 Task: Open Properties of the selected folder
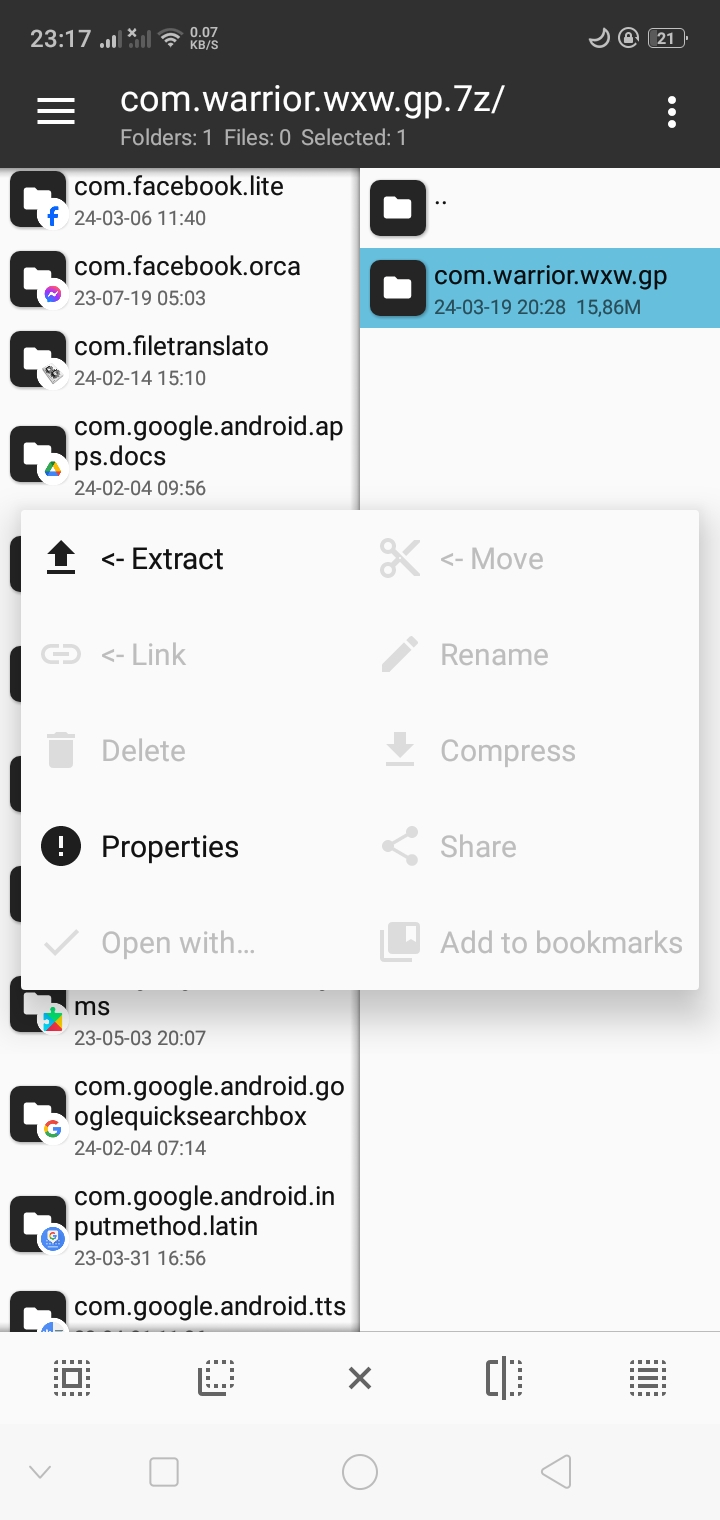(169, 847)
